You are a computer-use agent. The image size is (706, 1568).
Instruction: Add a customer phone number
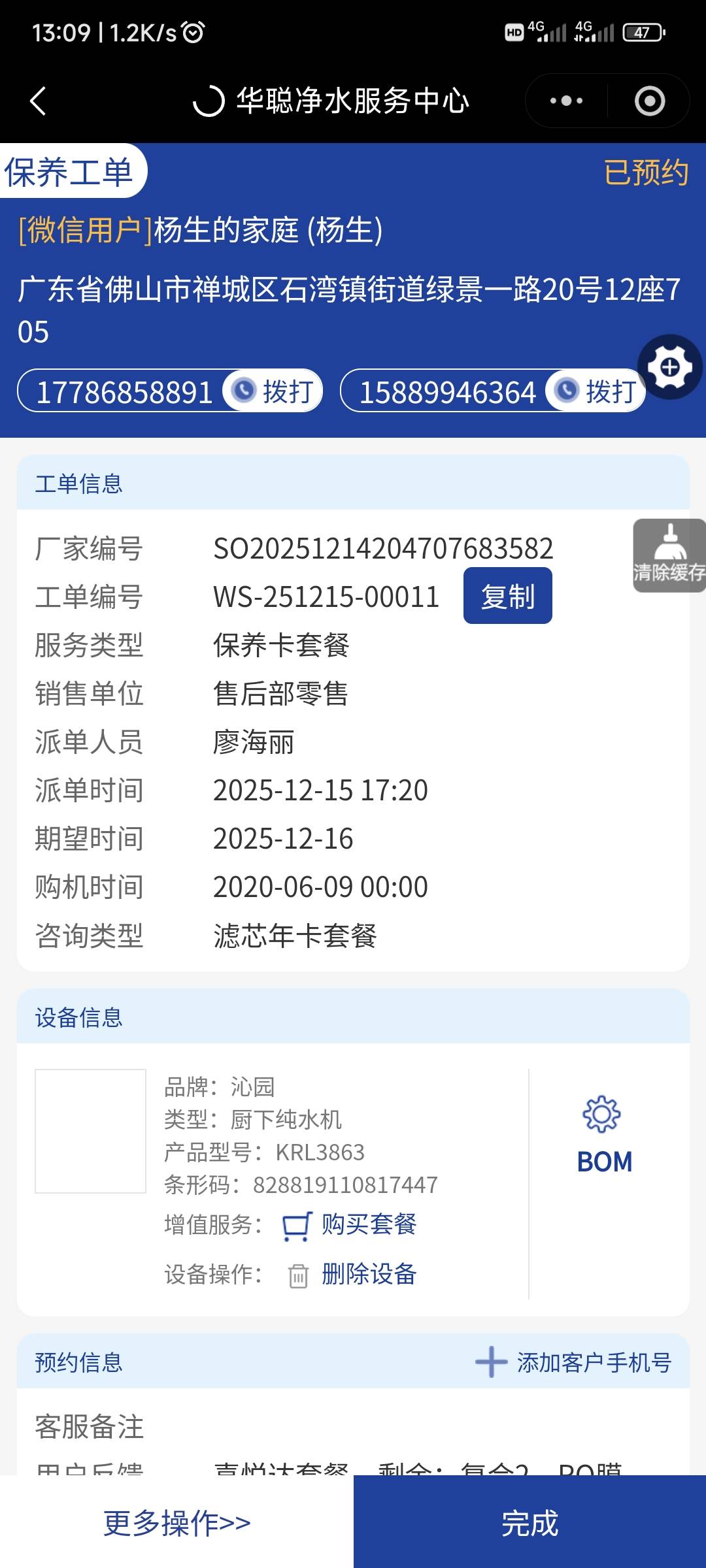tap(574, 1363)
